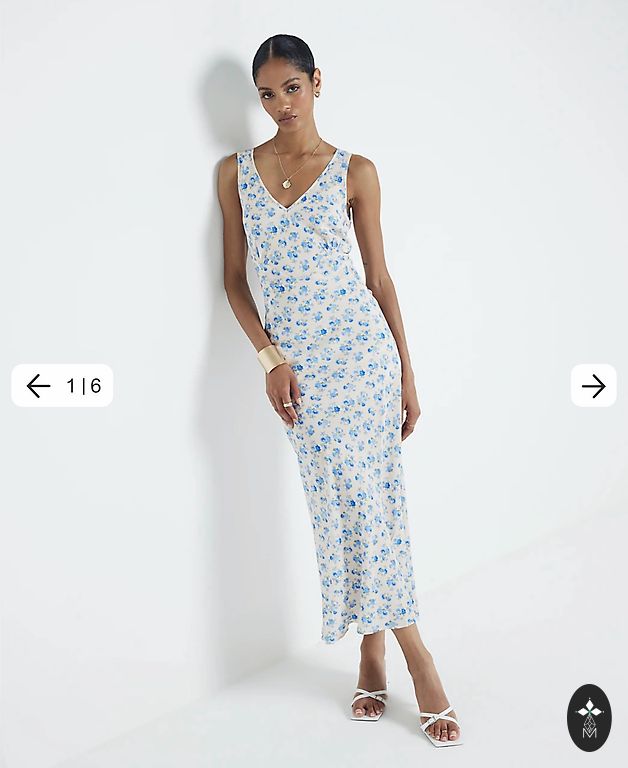The image size is (628, 768).
Task: Show the next product photo
Action: coord(593,386)
